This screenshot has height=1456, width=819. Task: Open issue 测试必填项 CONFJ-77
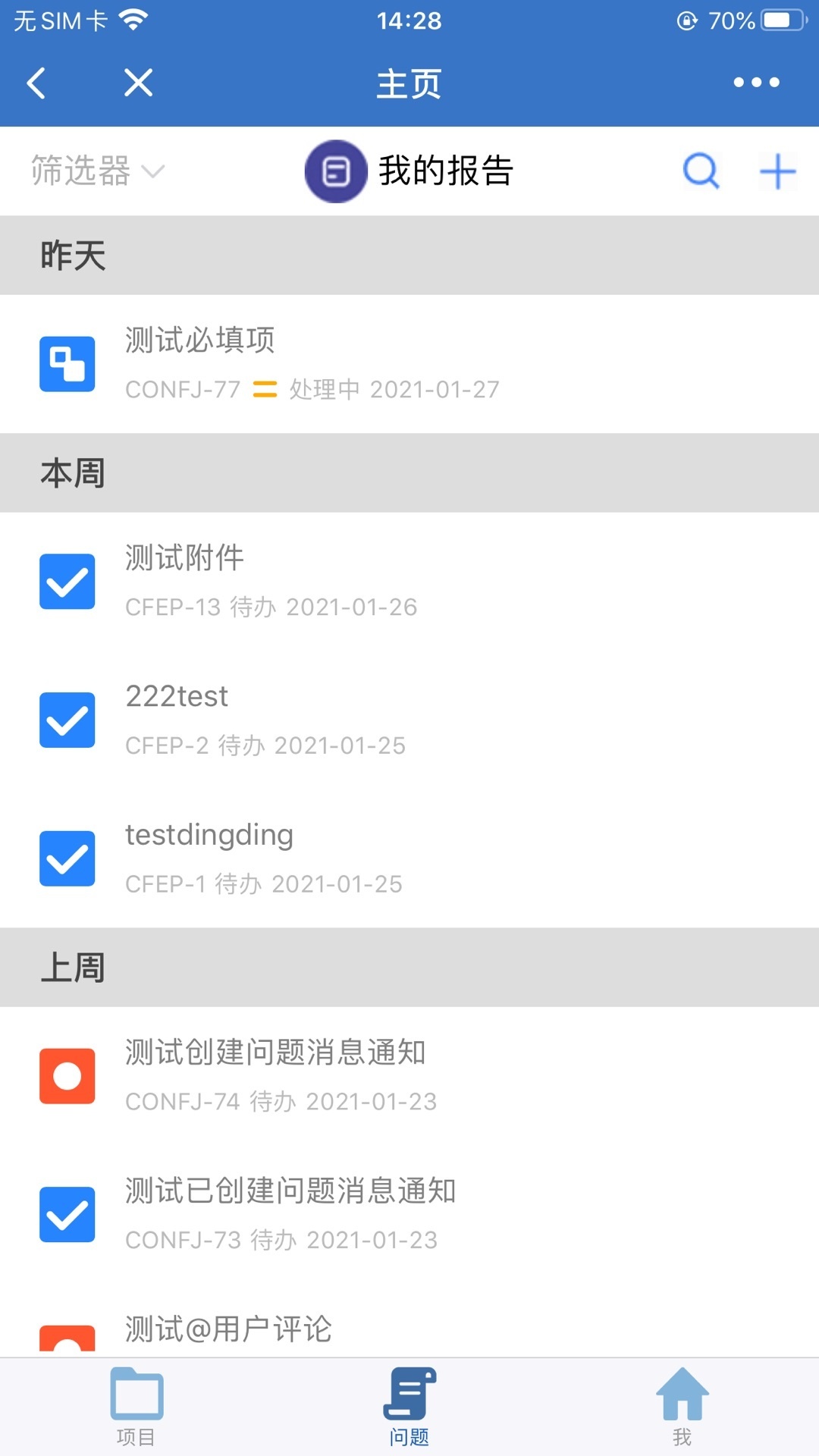click(409, 364)
